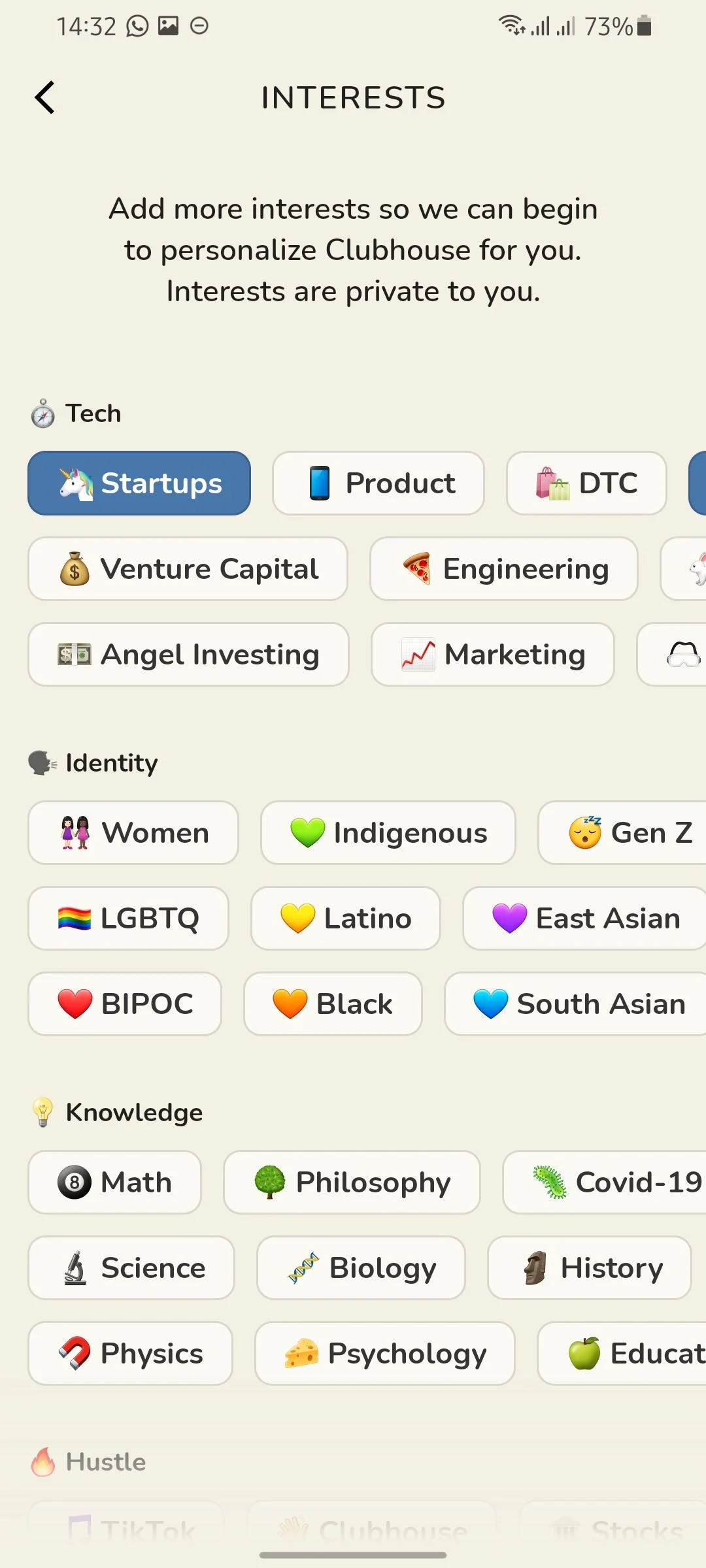The height and width of the screenshot is (1568, 706).
Task: Add Math under Knowledge
Action: [114, 1183]
